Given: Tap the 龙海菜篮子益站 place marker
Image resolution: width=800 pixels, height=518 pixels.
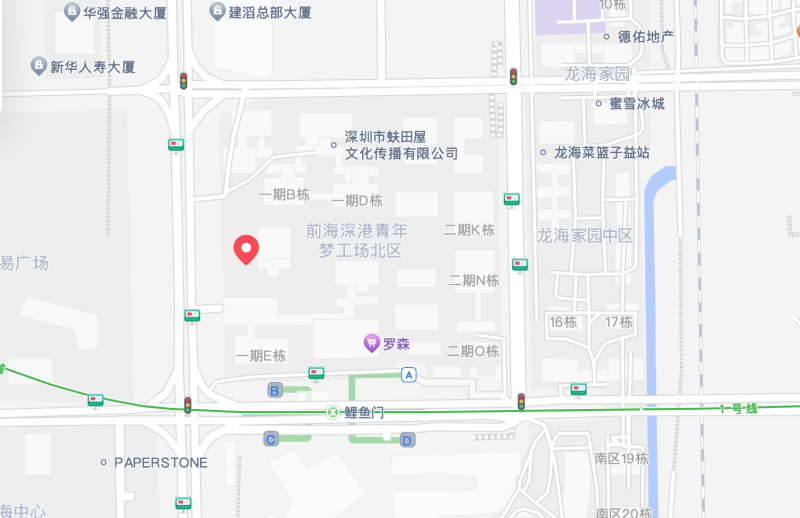Looking at the screenshot, I should (544, 153).
